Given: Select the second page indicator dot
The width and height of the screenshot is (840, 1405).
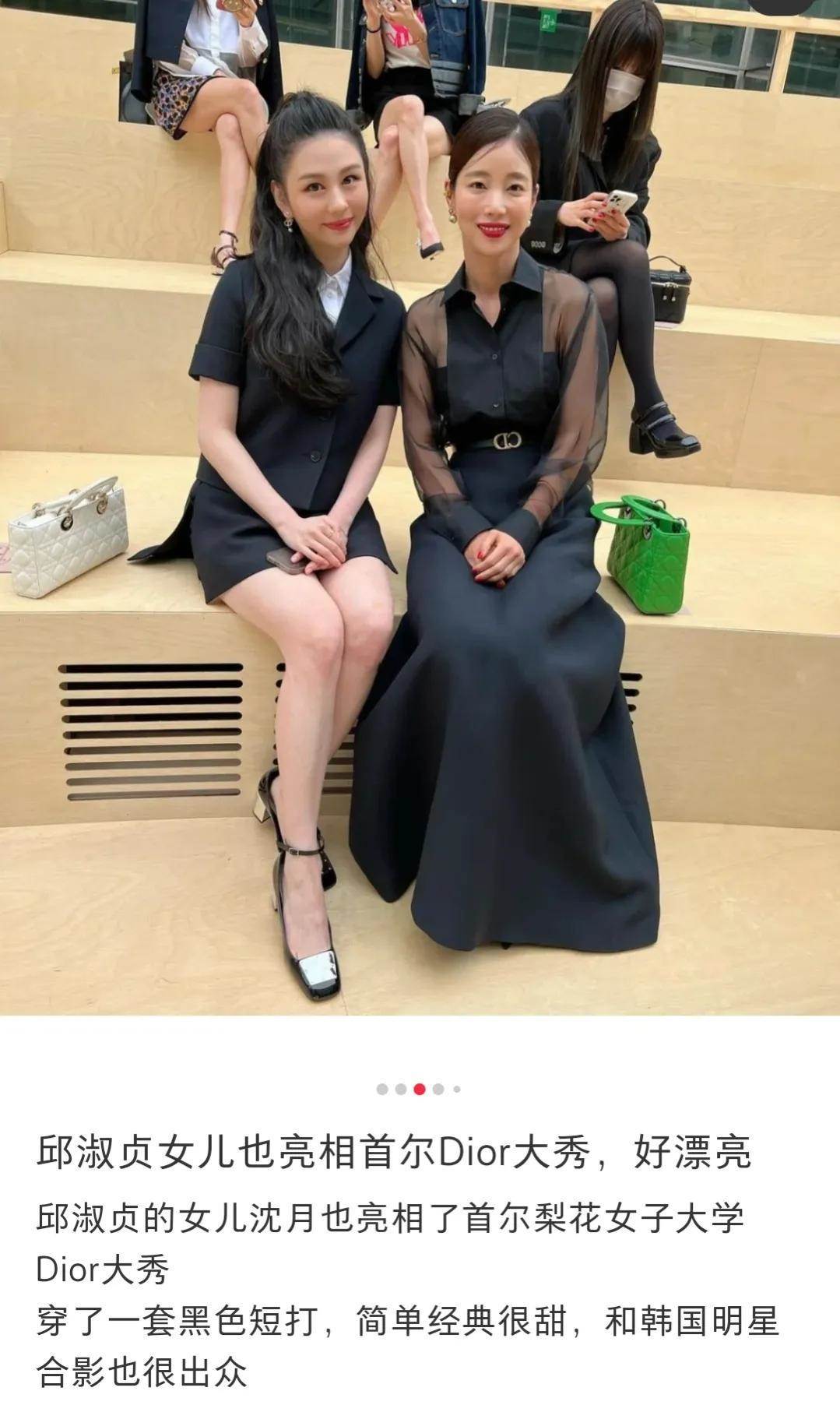Looking at the screenshot, I should point(401,1089).
